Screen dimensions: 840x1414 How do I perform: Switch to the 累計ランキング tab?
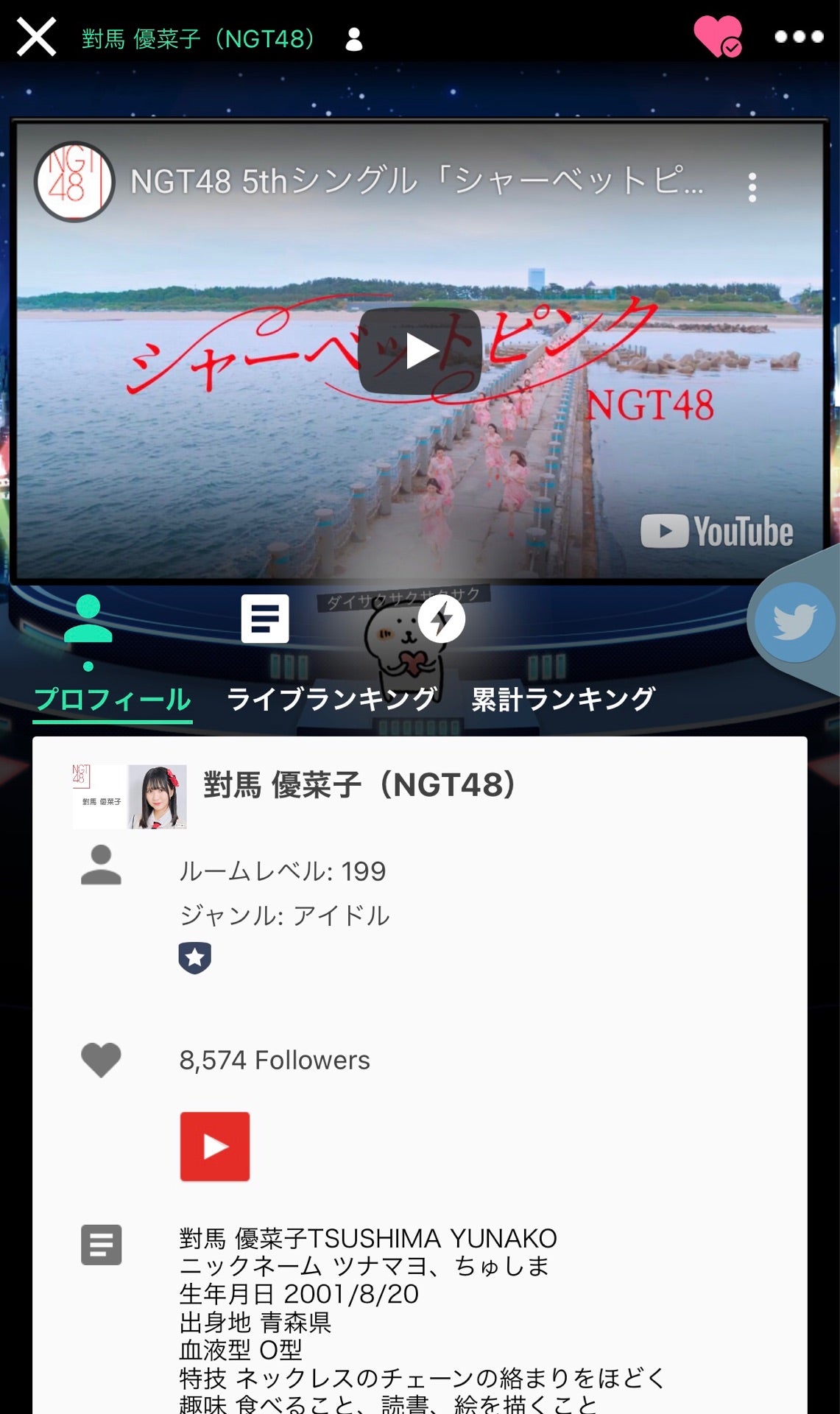tap(563, 697)
